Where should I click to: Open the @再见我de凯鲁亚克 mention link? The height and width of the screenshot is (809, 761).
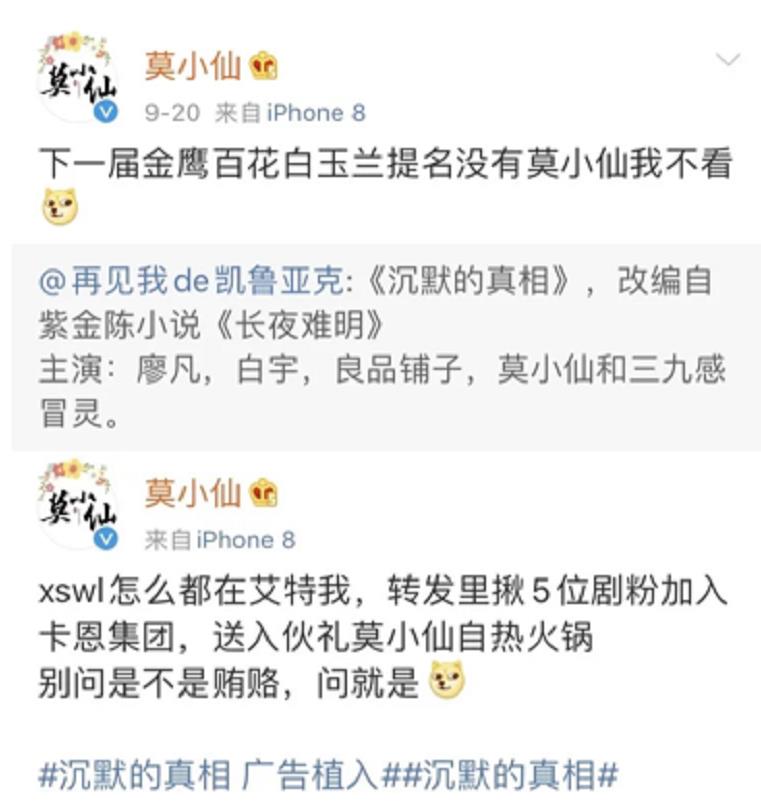(189, 282)
